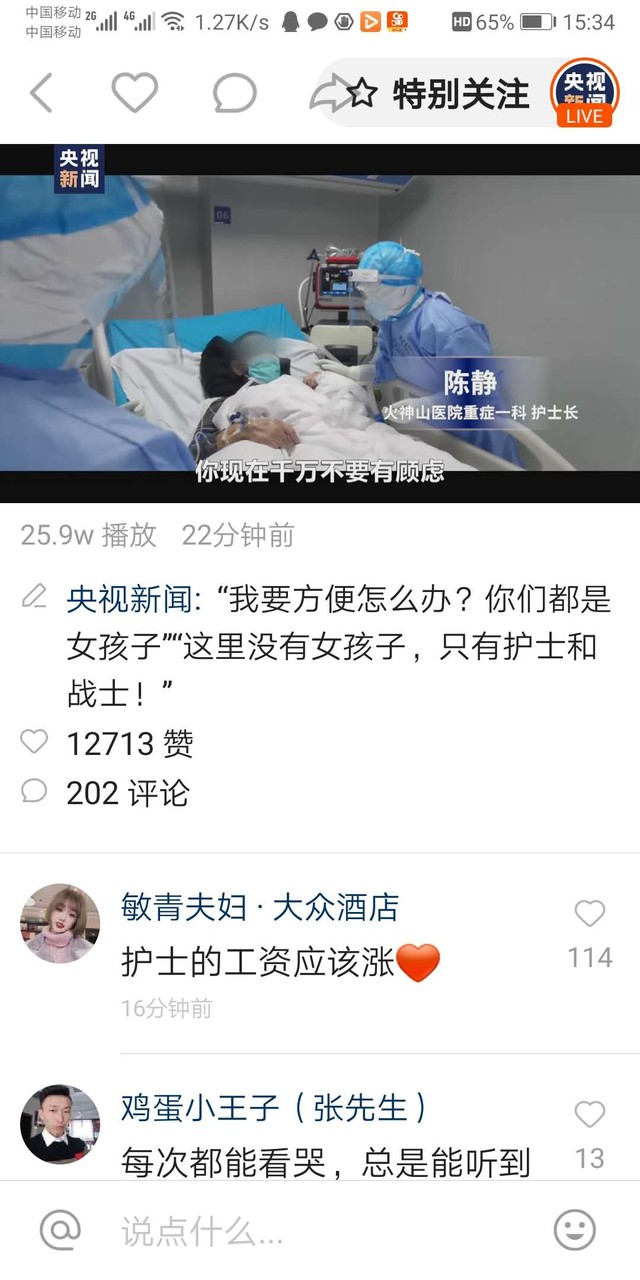640x1280 pixels.
Task: Open username 敏青夫妇·大众酒店
Action: (x=260, y=907)
